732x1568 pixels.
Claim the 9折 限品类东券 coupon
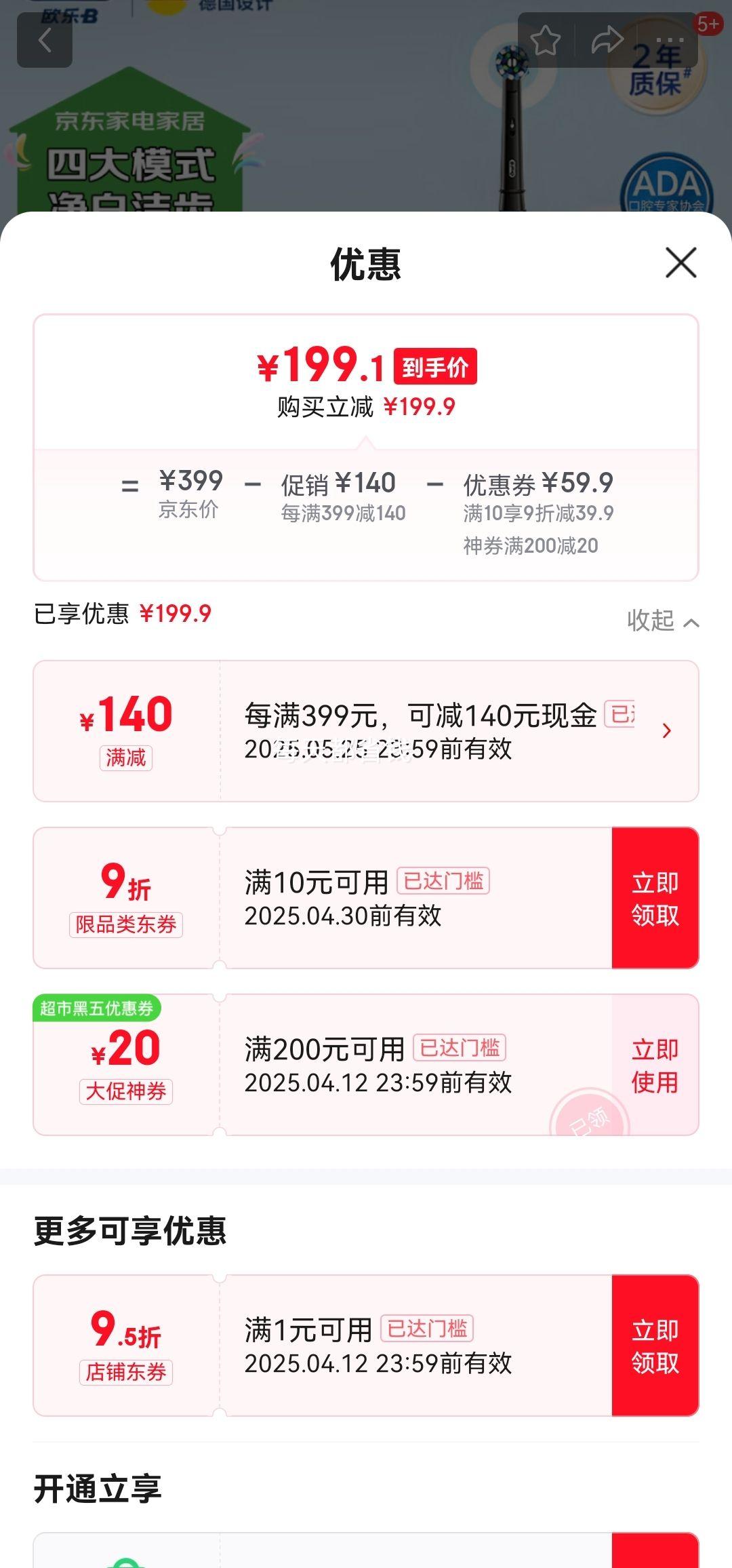655,898
